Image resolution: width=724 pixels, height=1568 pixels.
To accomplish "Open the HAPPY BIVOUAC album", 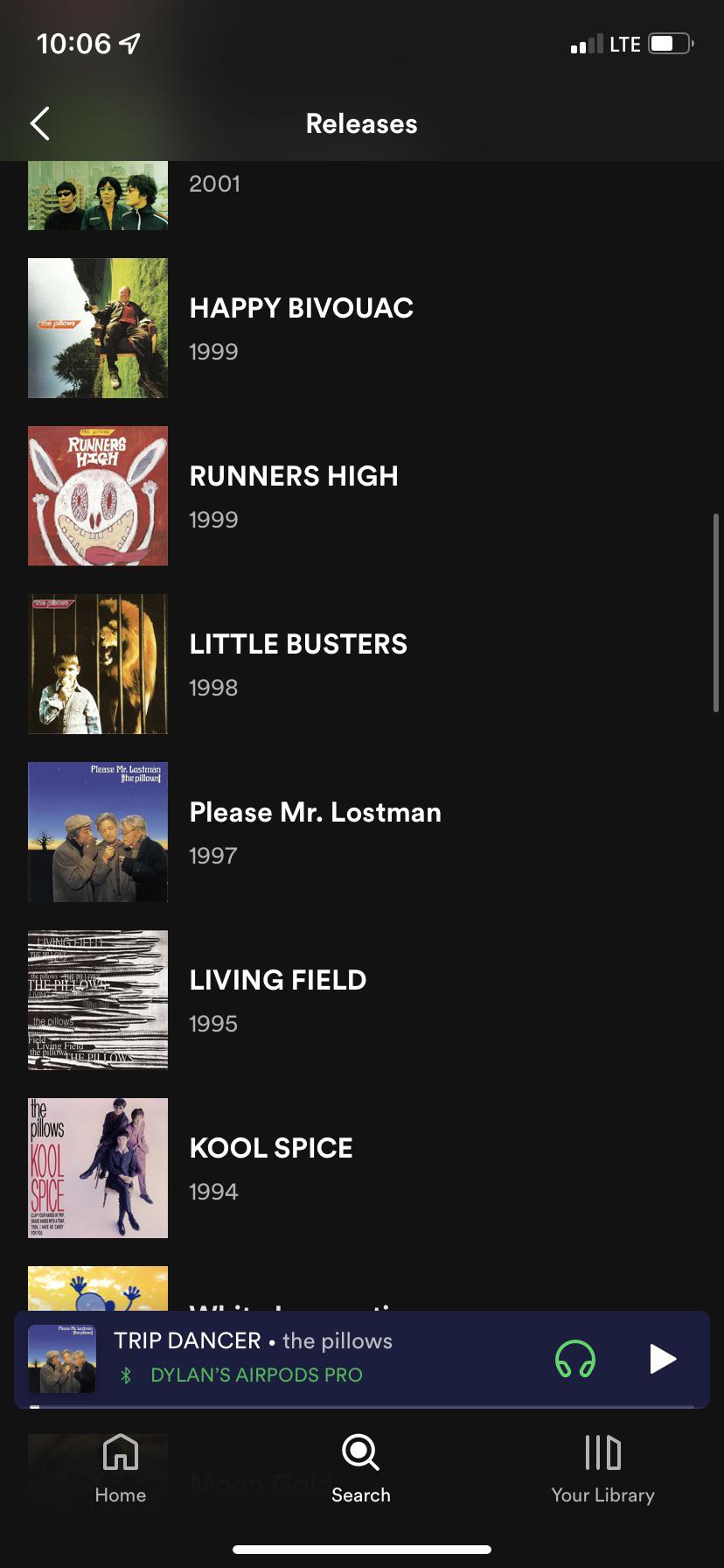I will (x=301, y=307).
